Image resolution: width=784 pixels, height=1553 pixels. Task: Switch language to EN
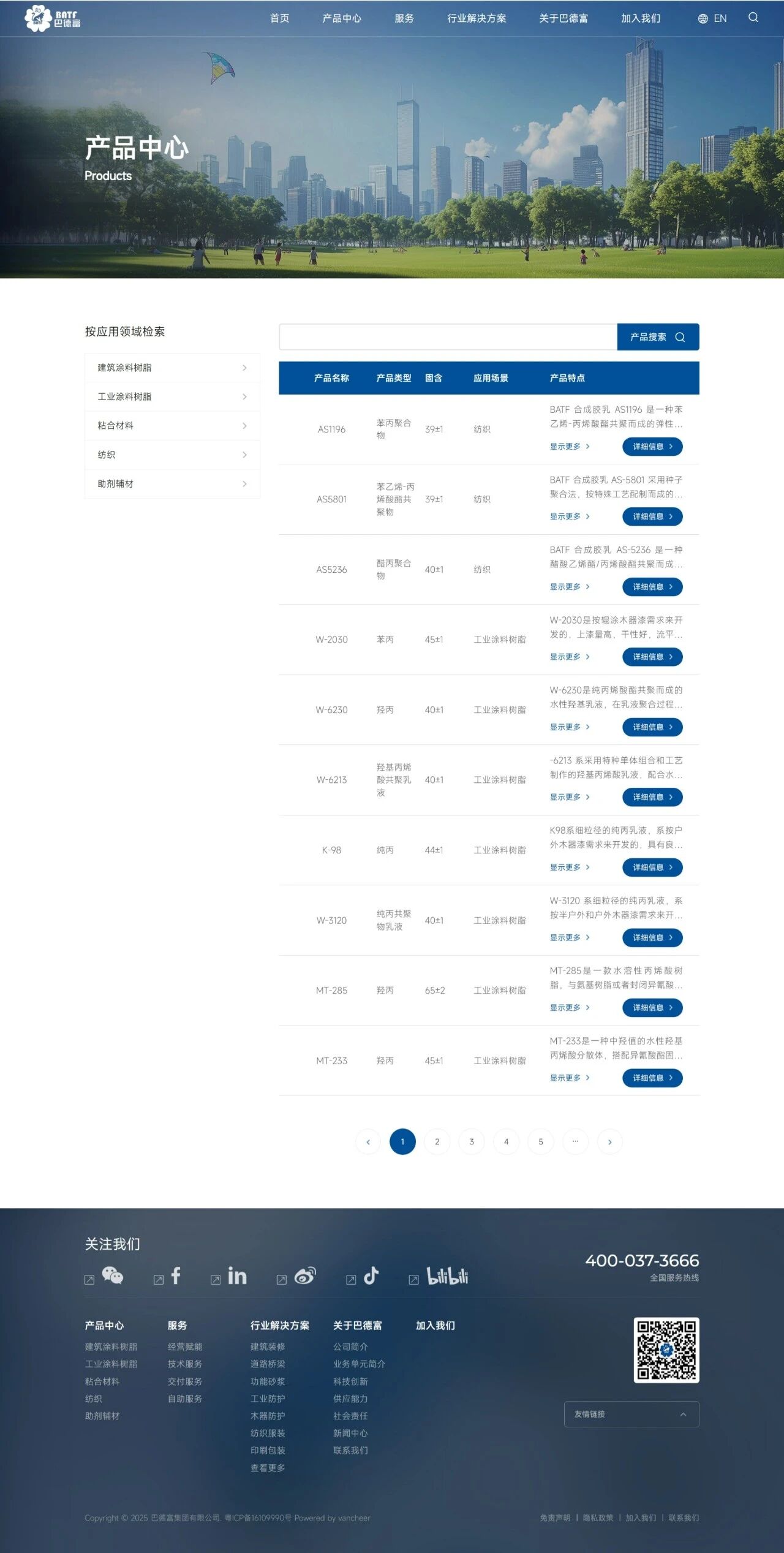click(x=712, y=18)
